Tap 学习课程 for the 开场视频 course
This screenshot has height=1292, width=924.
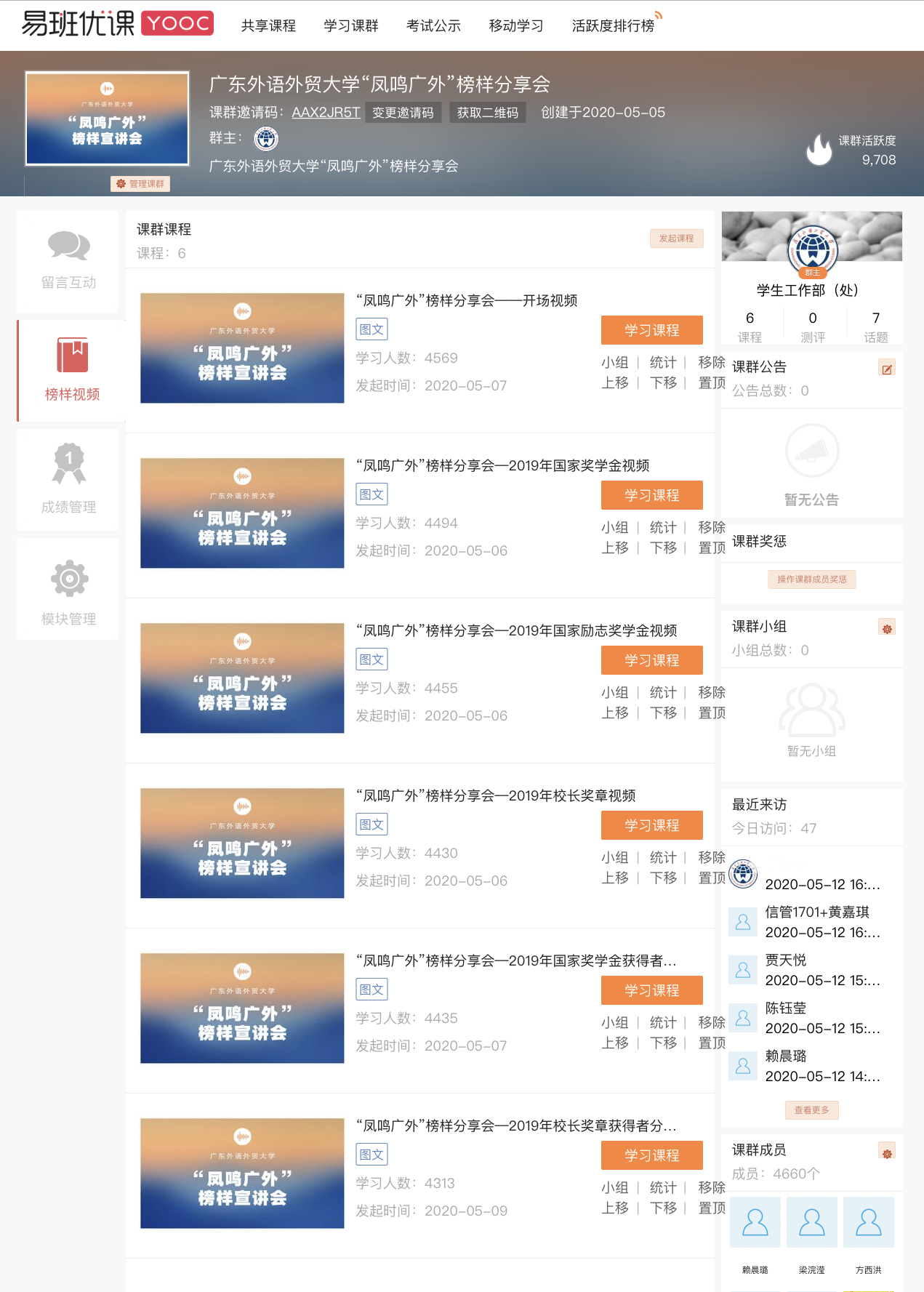click(x=651, y=330)
